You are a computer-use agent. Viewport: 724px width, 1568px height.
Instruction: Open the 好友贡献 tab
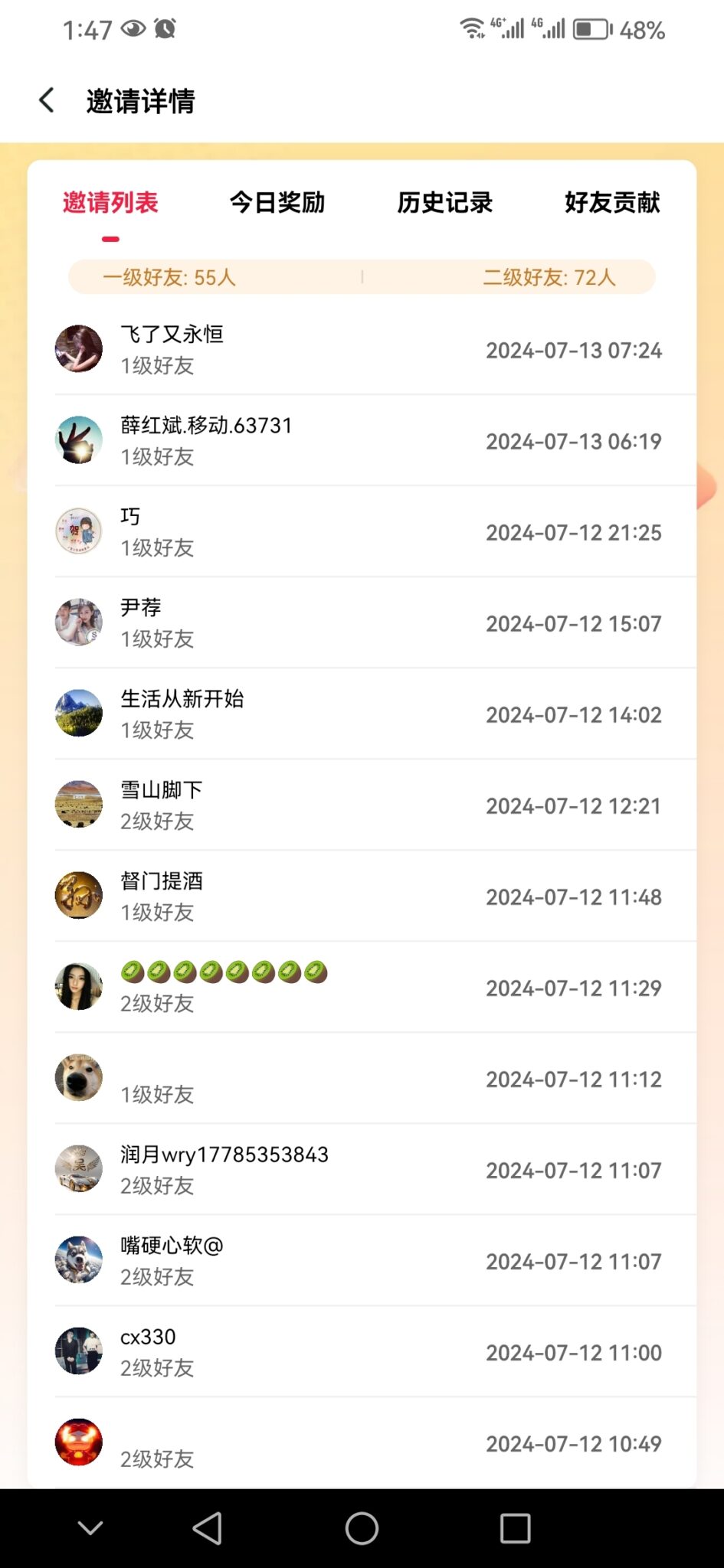click(613, 204)
